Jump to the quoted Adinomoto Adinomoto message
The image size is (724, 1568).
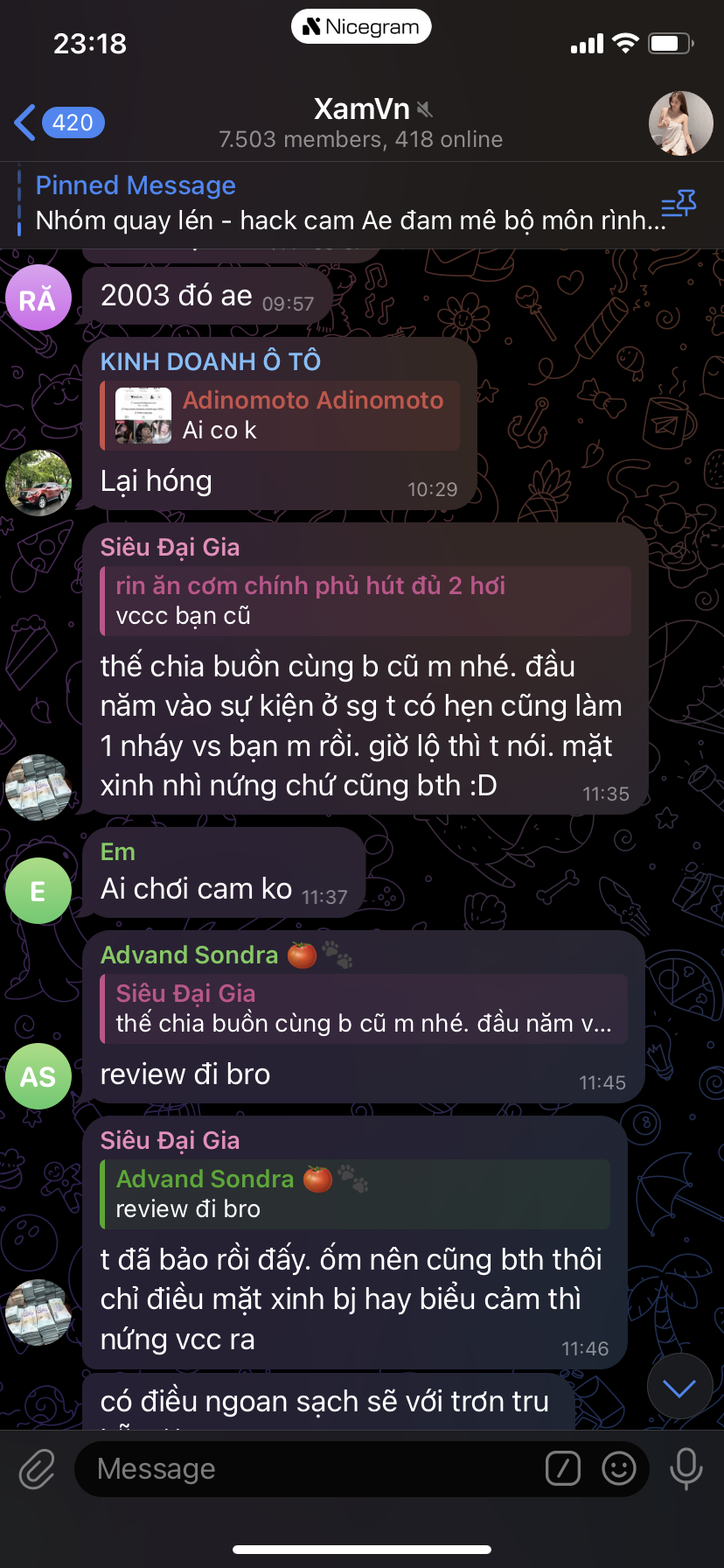click(280, 416)
